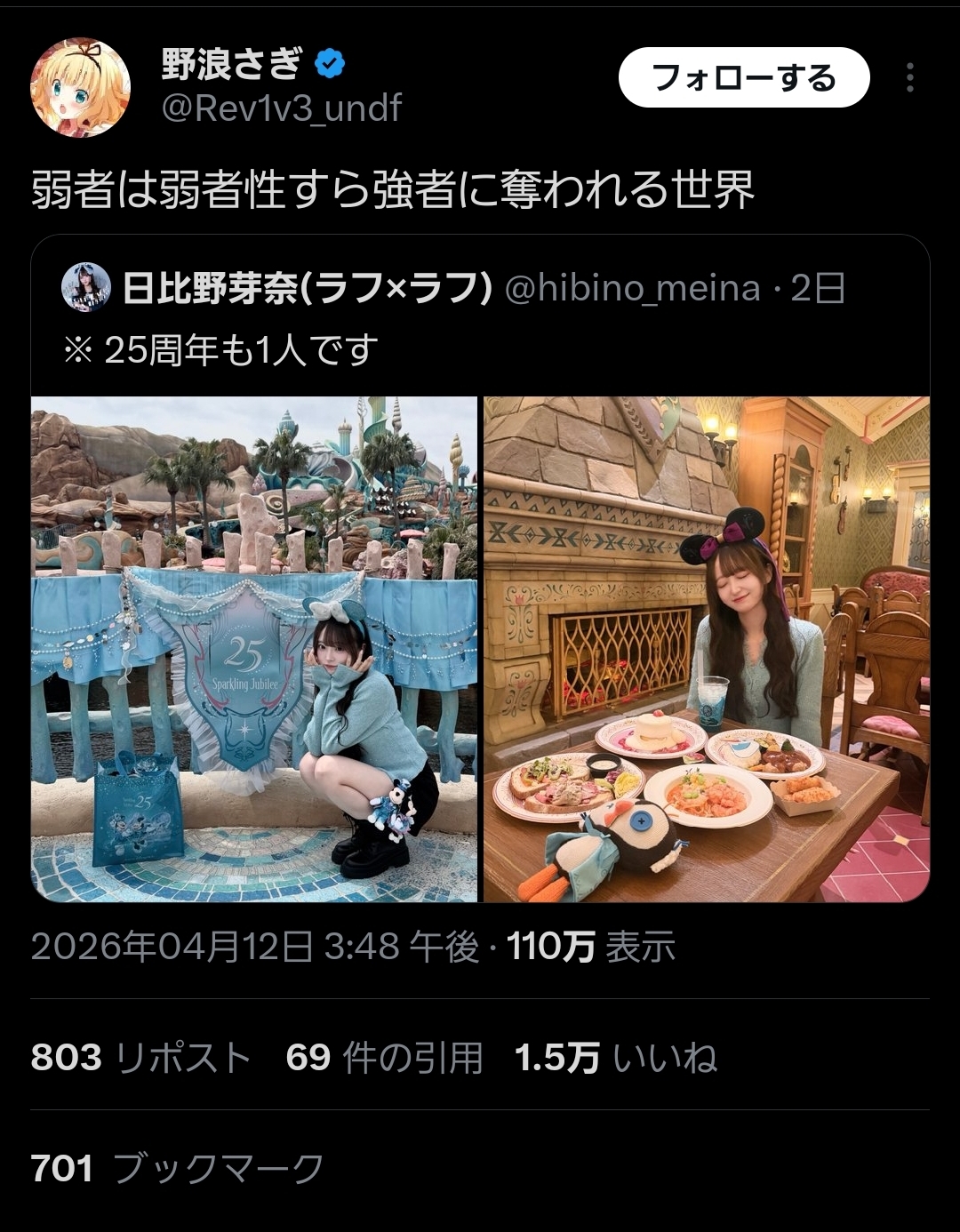Open the post's three-dot overflow menu
The image size is (960, 1232).
(x=909, y=78)
